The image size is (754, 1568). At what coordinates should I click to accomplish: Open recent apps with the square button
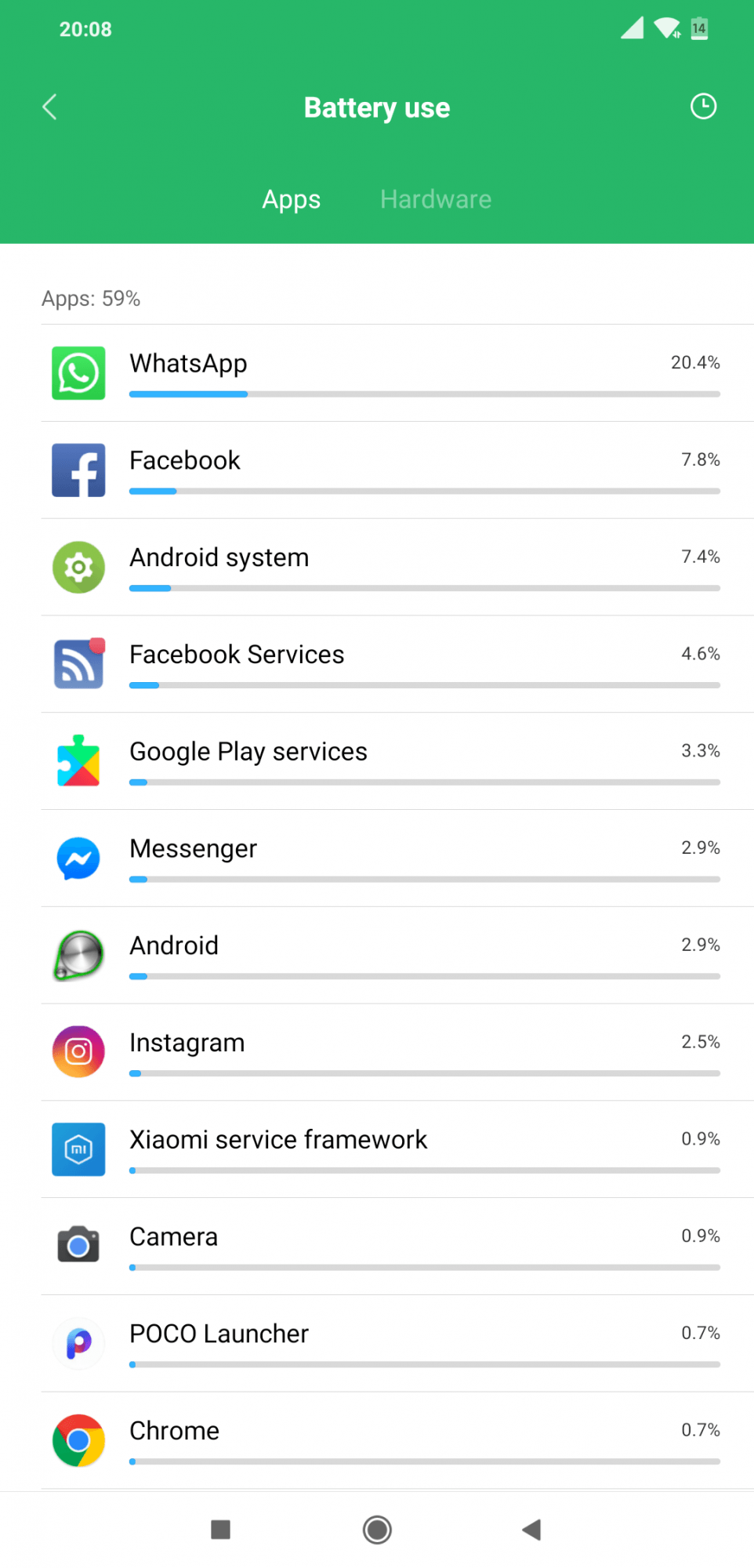(221, 1529)
